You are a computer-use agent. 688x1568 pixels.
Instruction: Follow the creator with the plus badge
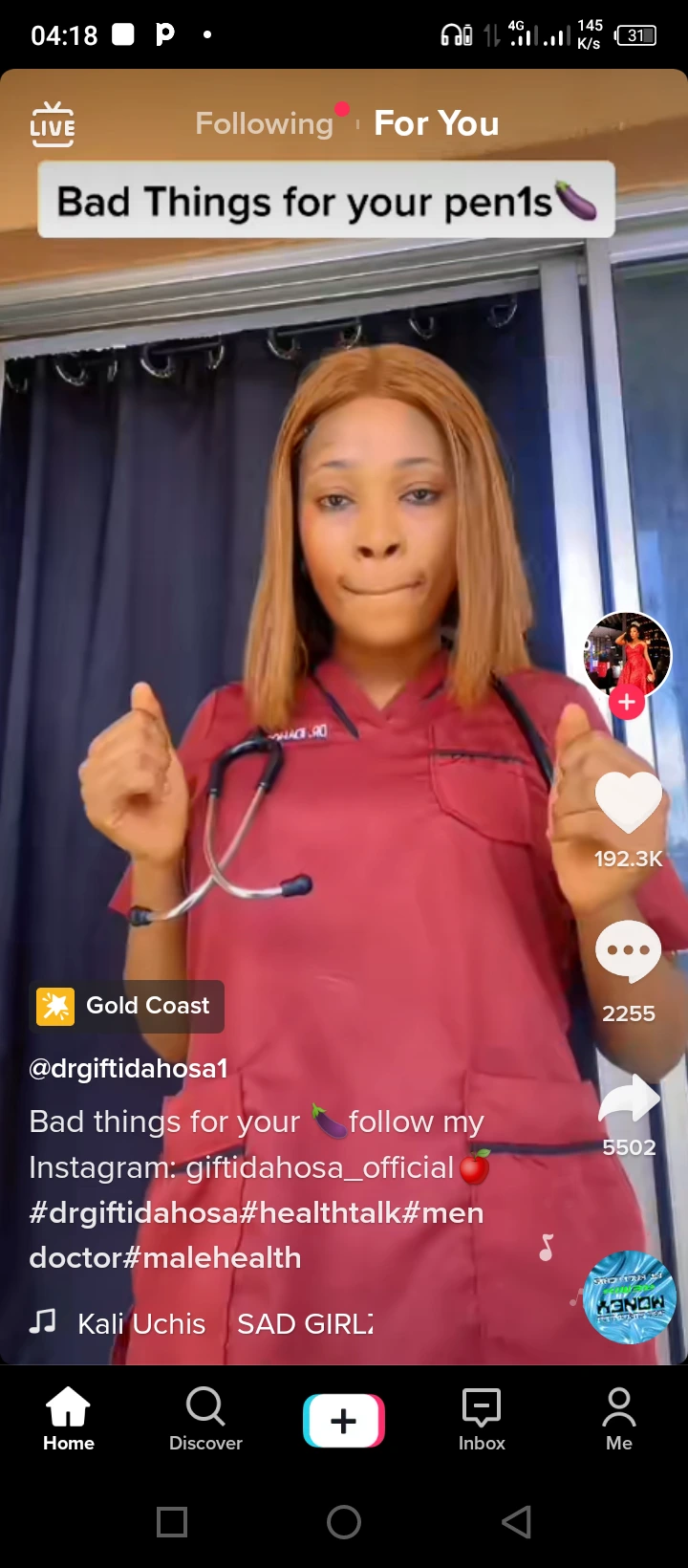[627, 702]
